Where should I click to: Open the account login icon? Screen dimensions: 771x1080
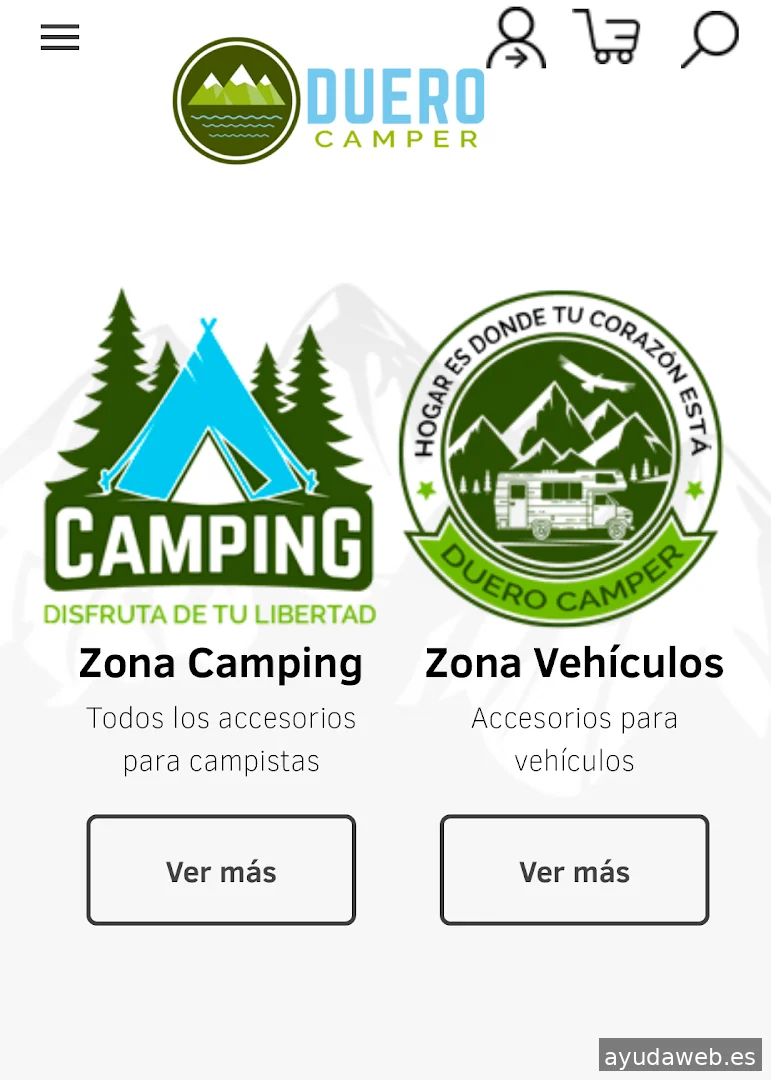[x=516, y=38]
